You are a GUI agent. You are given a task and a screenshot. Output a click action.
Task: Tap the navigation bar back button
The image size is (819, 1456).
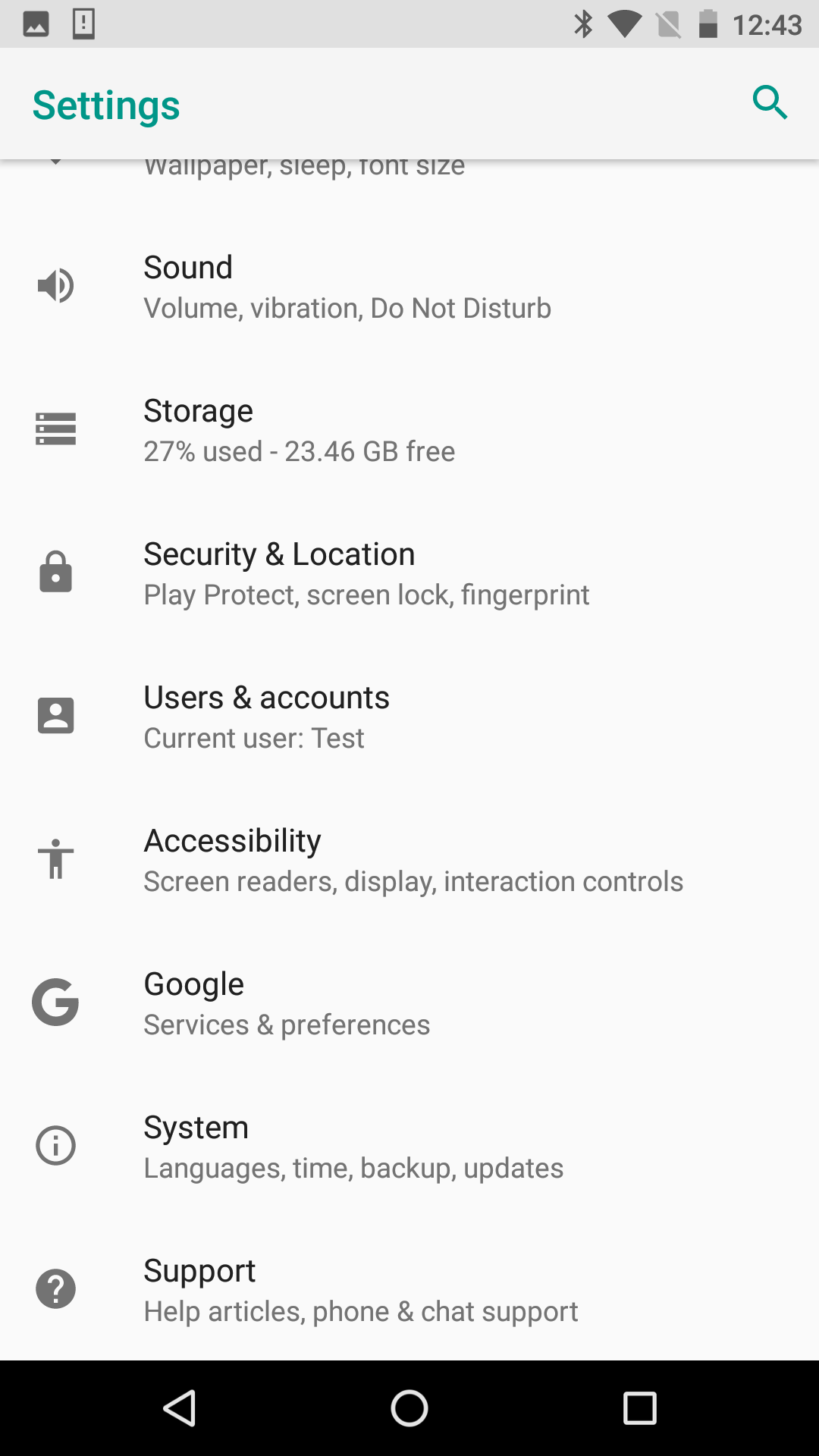(x=180, y=1408)
